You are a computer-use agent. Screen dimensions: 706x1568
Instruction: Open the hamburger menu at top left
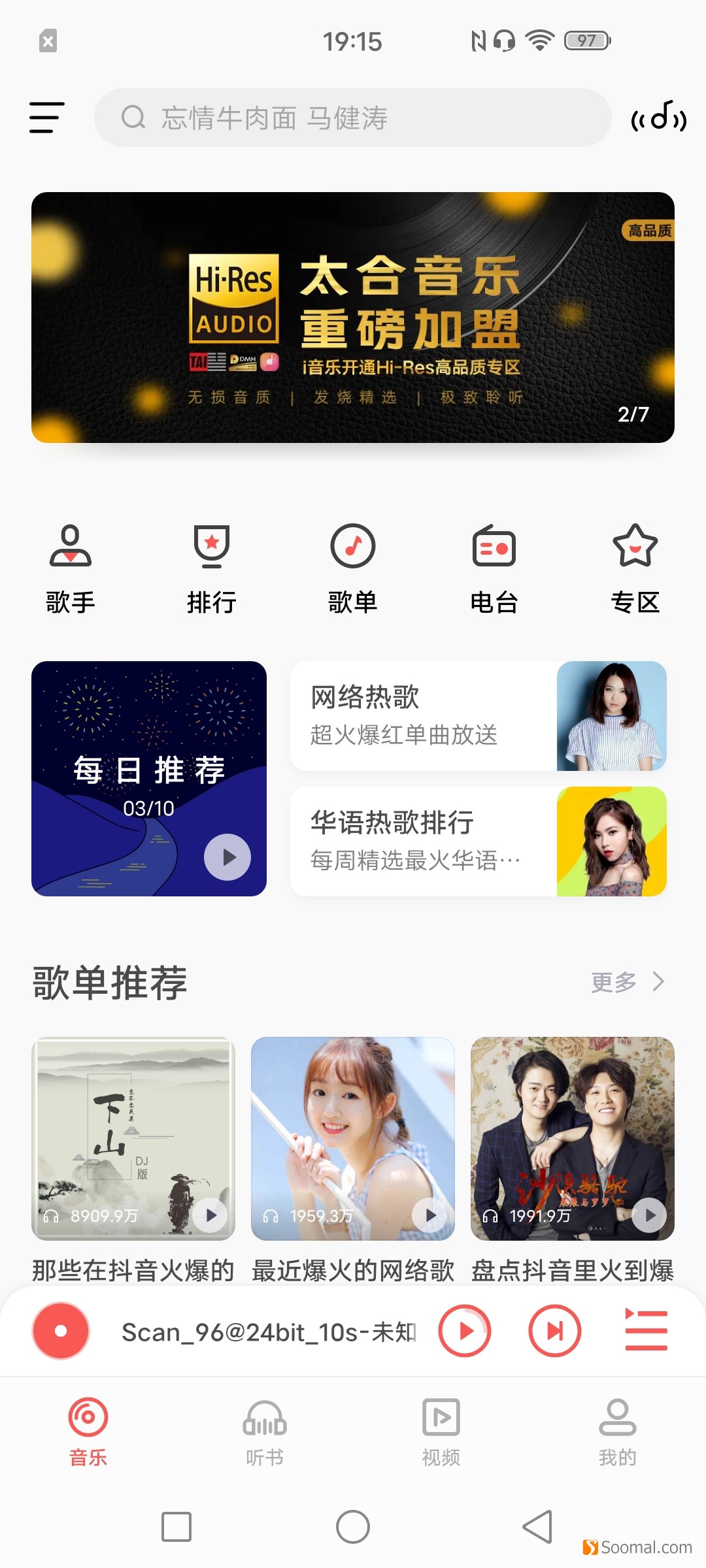46,118
